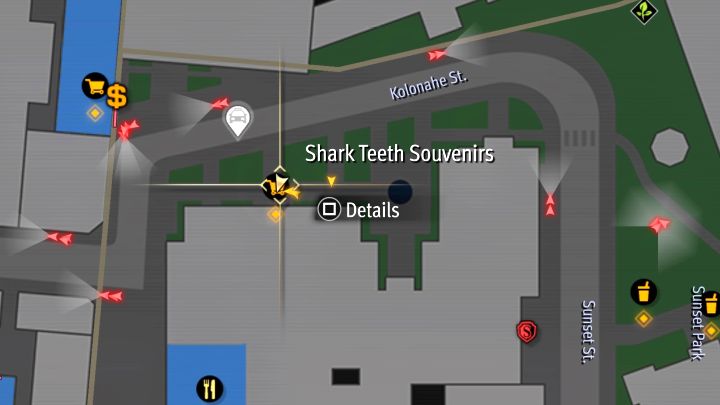Select the red shield S marker

[x=527, y=330]
